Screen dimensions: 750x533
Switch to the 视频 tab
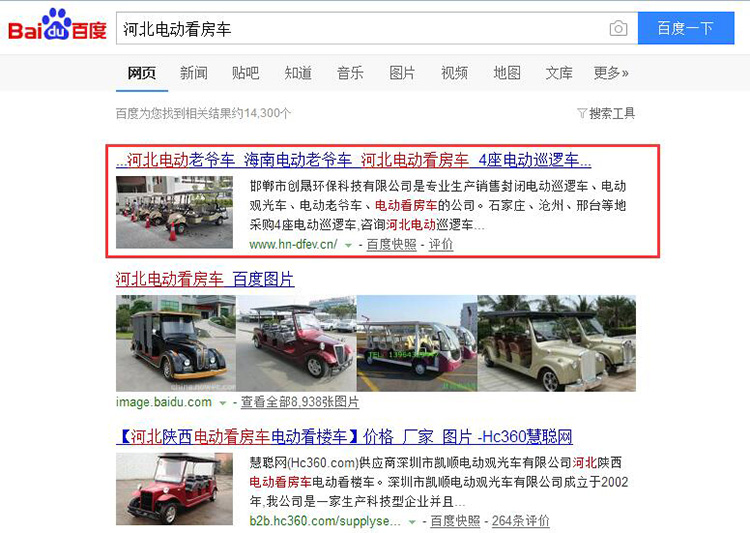454,73
